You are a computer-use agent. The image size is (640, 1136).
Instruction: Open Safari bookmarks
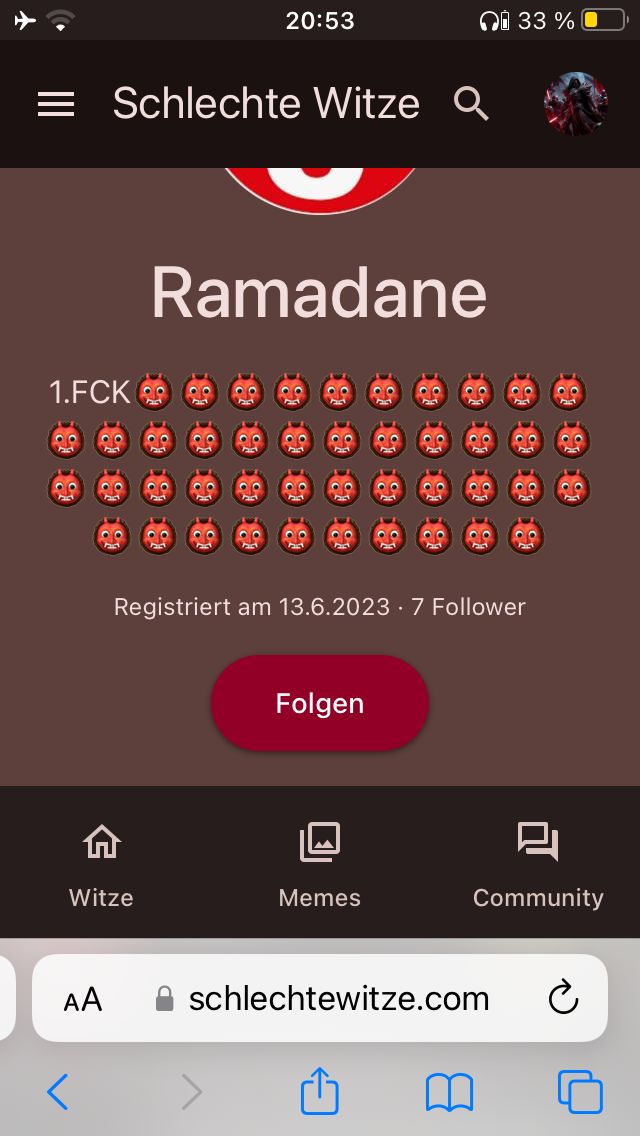[x=449, y=1092]
